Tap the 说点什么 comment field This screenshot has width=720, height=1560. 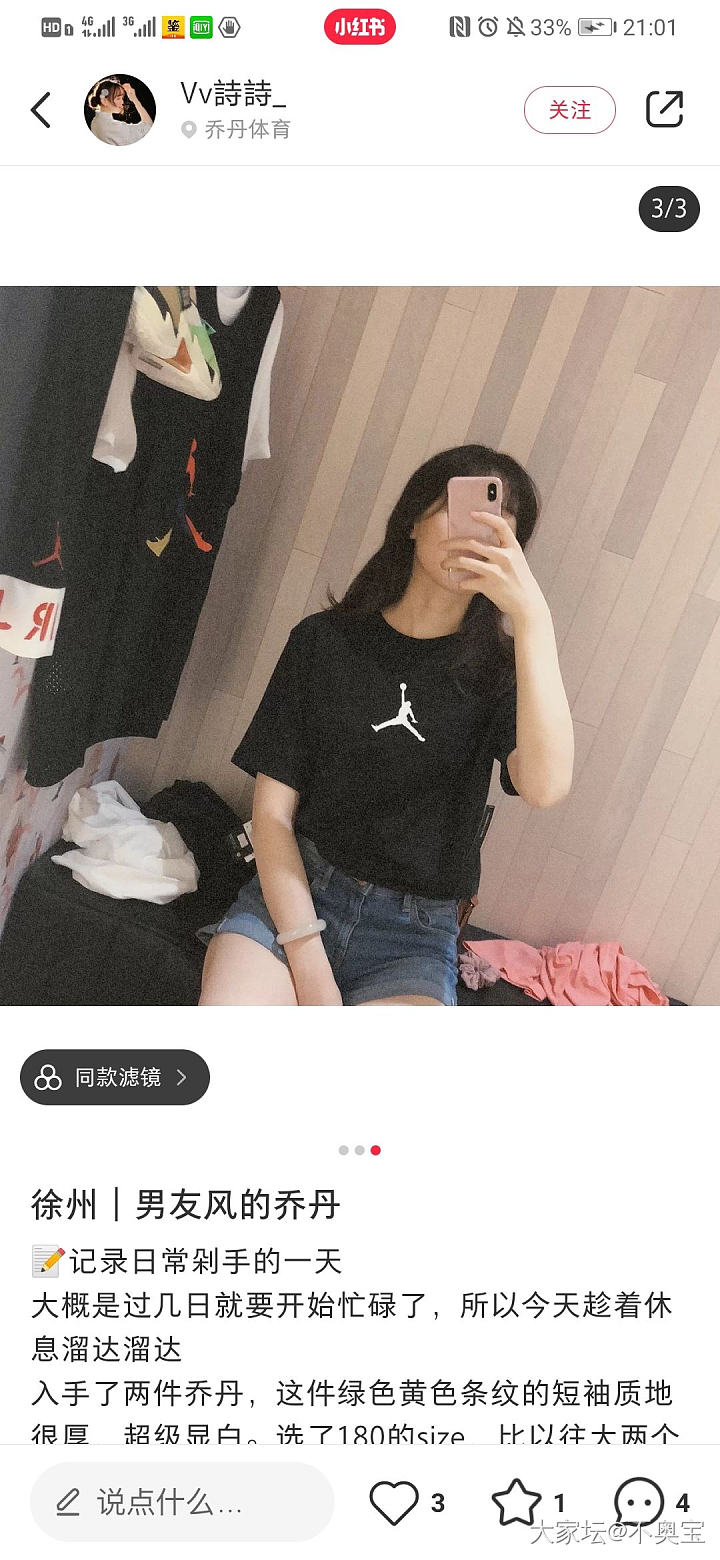tap(182, 1502)
